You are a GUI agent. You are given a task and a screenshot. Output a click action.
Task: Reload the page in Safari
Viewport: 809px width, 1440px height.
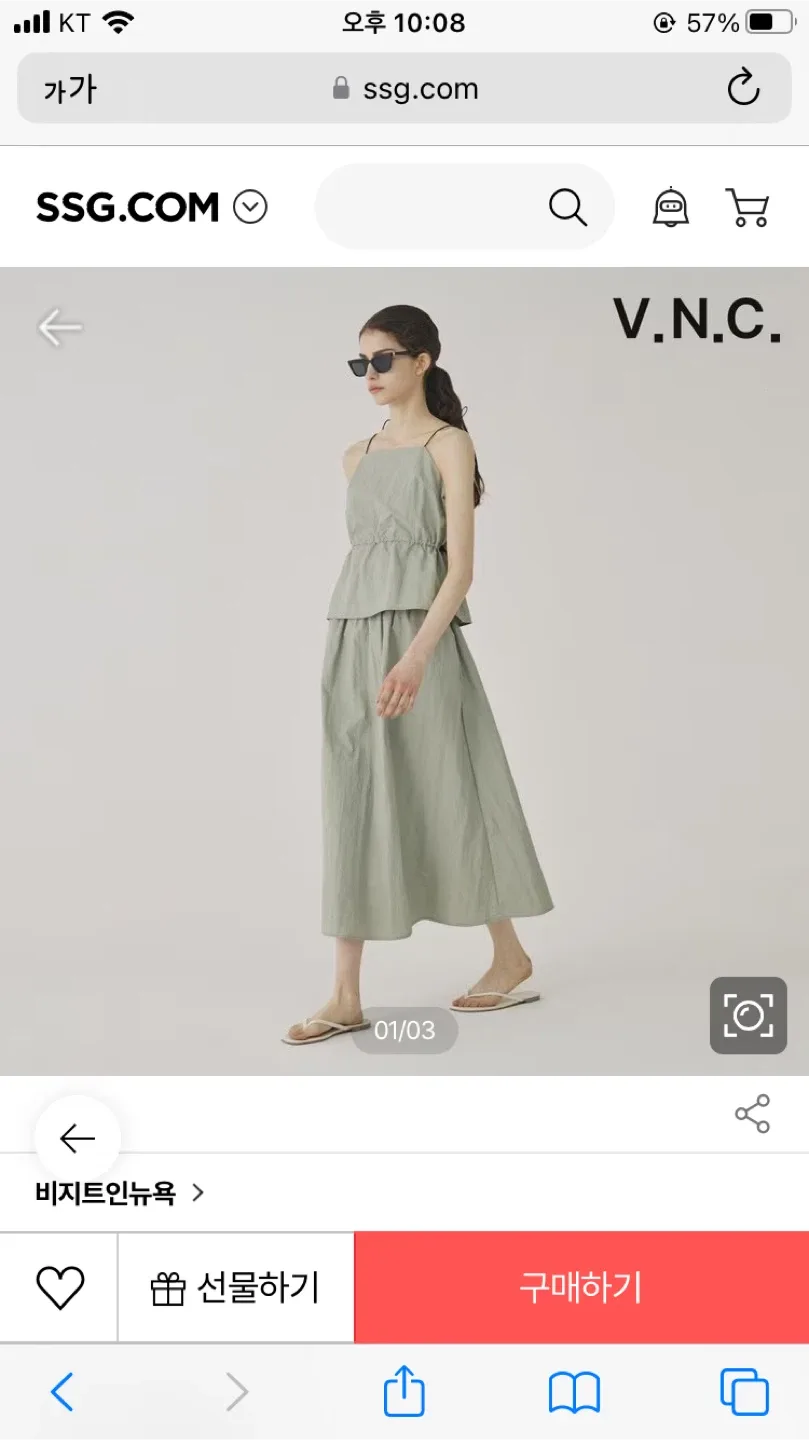(743, 88)
